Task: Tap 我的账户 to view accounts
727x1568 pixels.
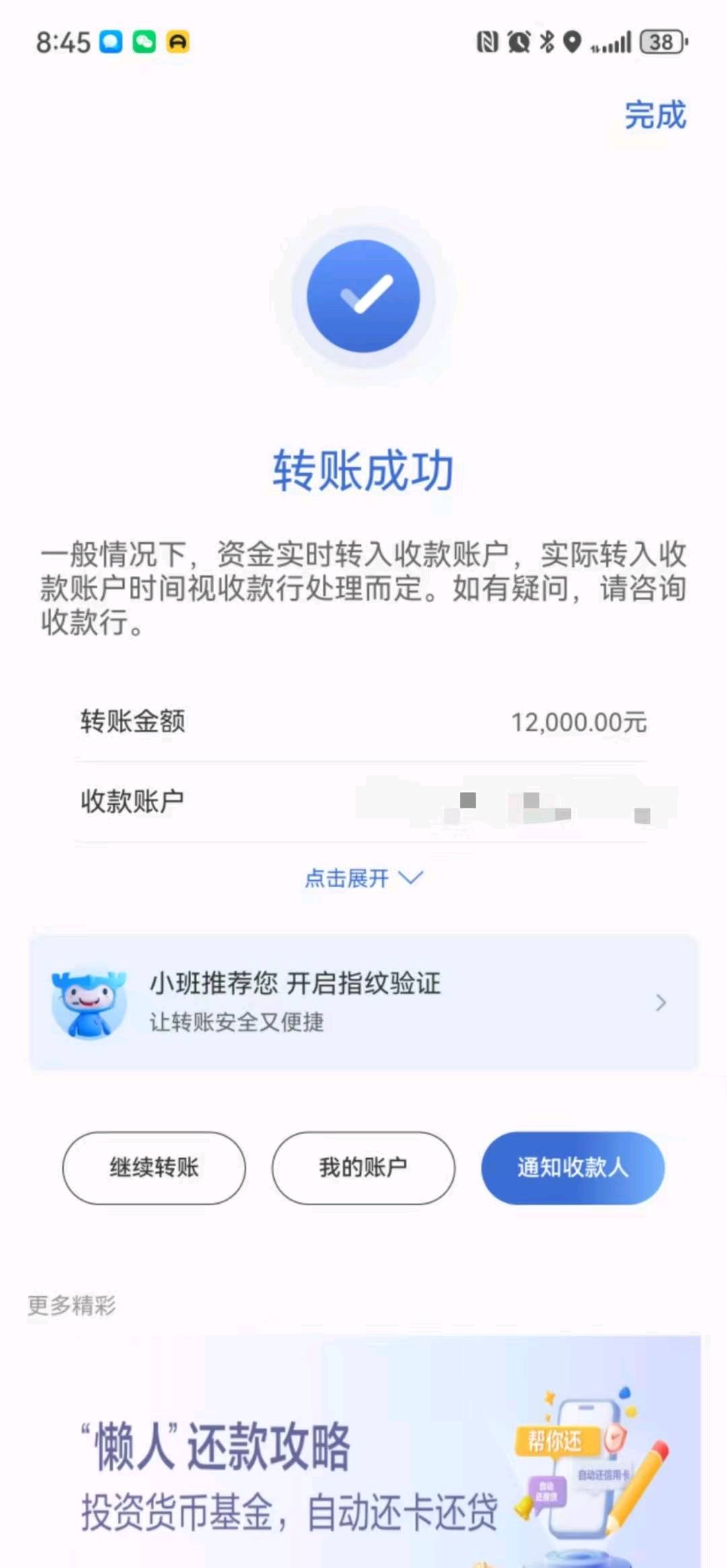Action: [x=363, y=1169]
